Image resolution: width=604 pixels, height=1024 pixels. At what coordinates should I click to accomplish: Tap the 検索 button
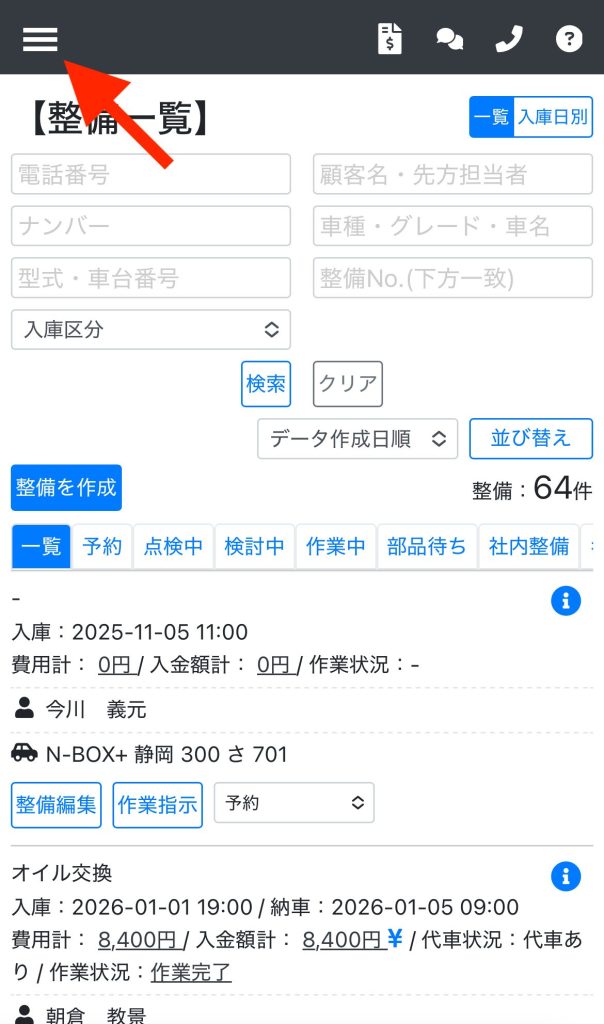[x=266, y=384]
